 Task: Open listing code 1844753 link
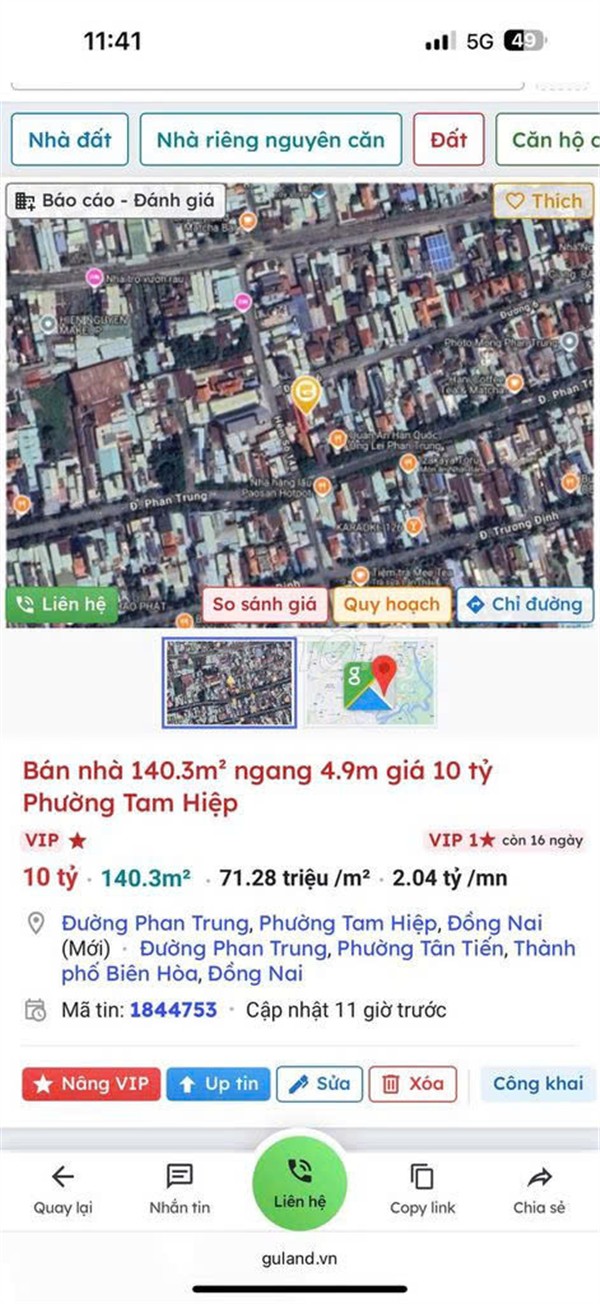click(173, 1010)
